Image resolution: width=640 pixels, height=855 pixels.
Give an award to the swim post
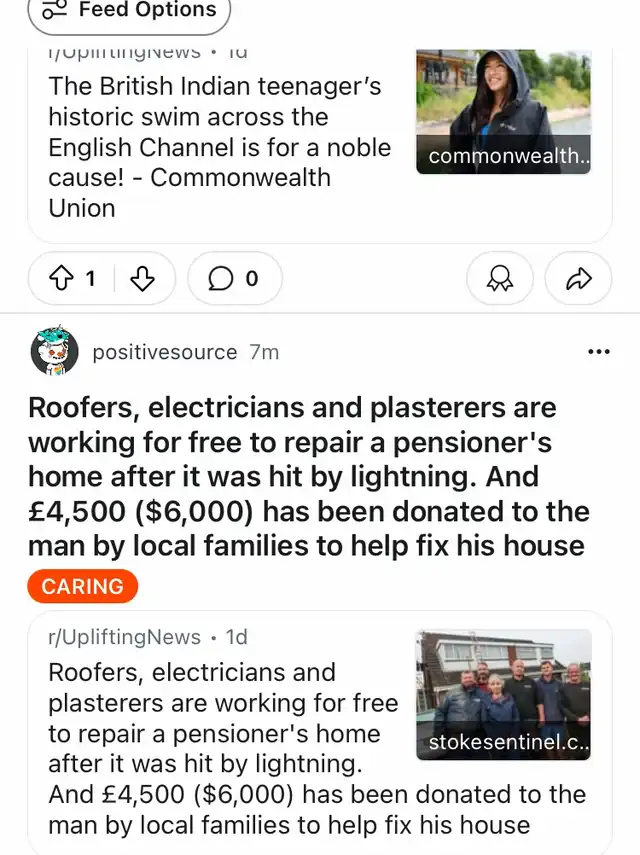(x=499, y=279)
